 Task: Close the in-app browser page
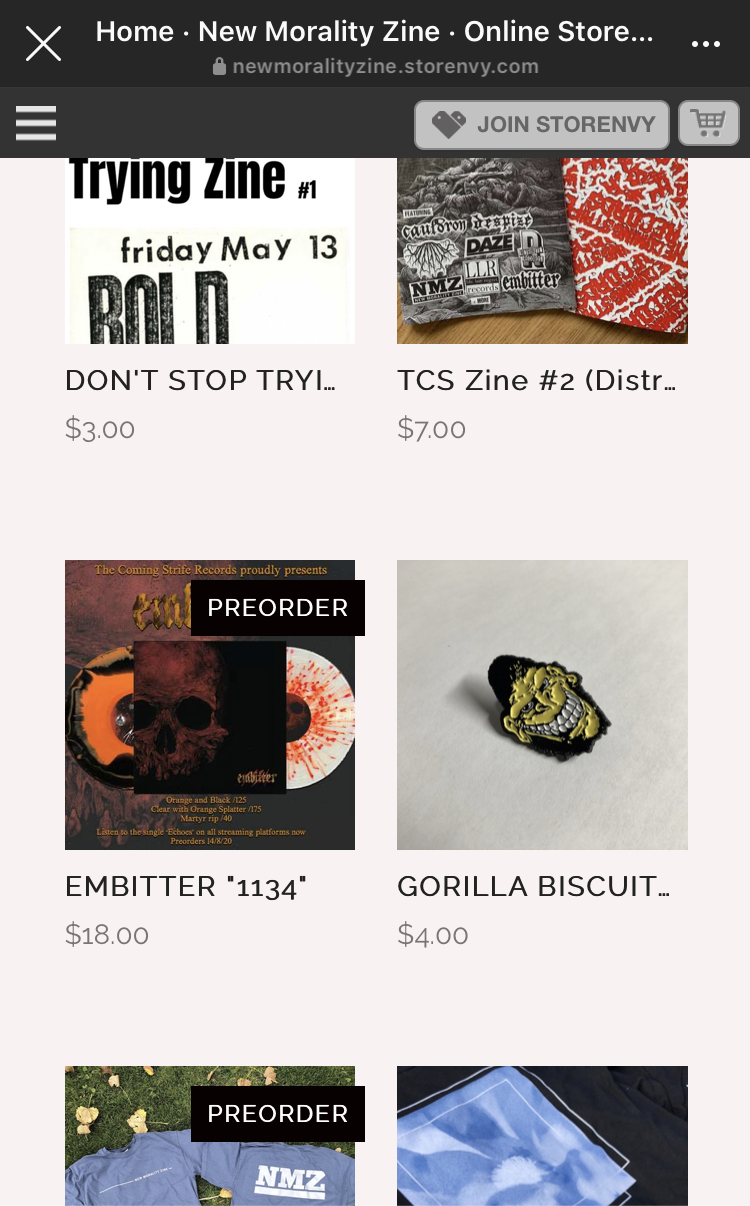pyautogui.click(x=43, y=43)
